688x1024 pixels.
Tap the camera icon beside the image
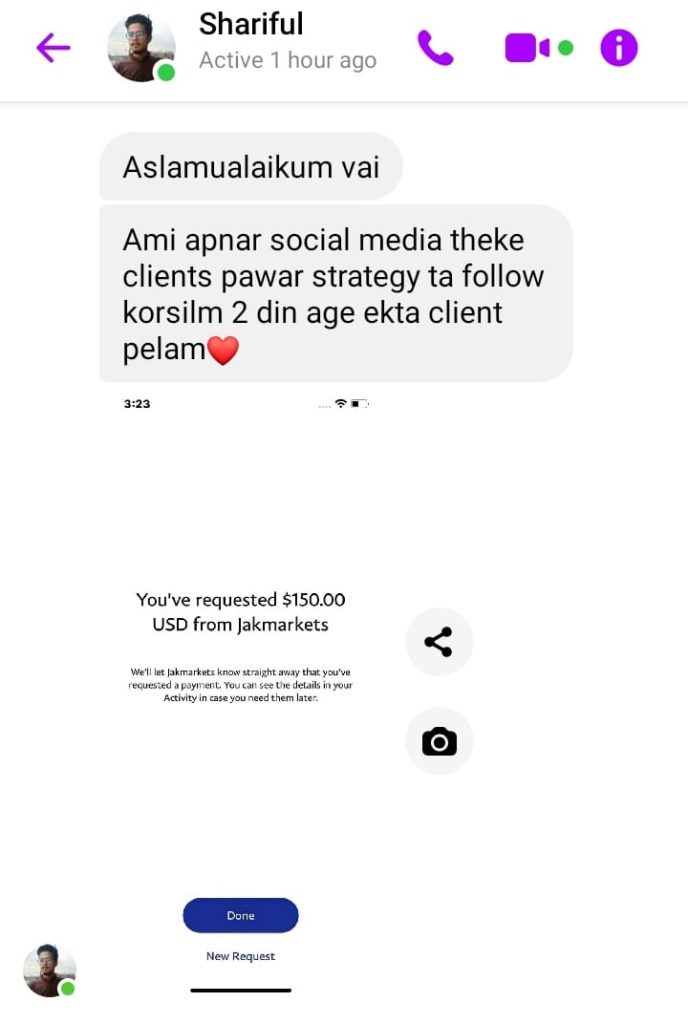click(439, 742)
